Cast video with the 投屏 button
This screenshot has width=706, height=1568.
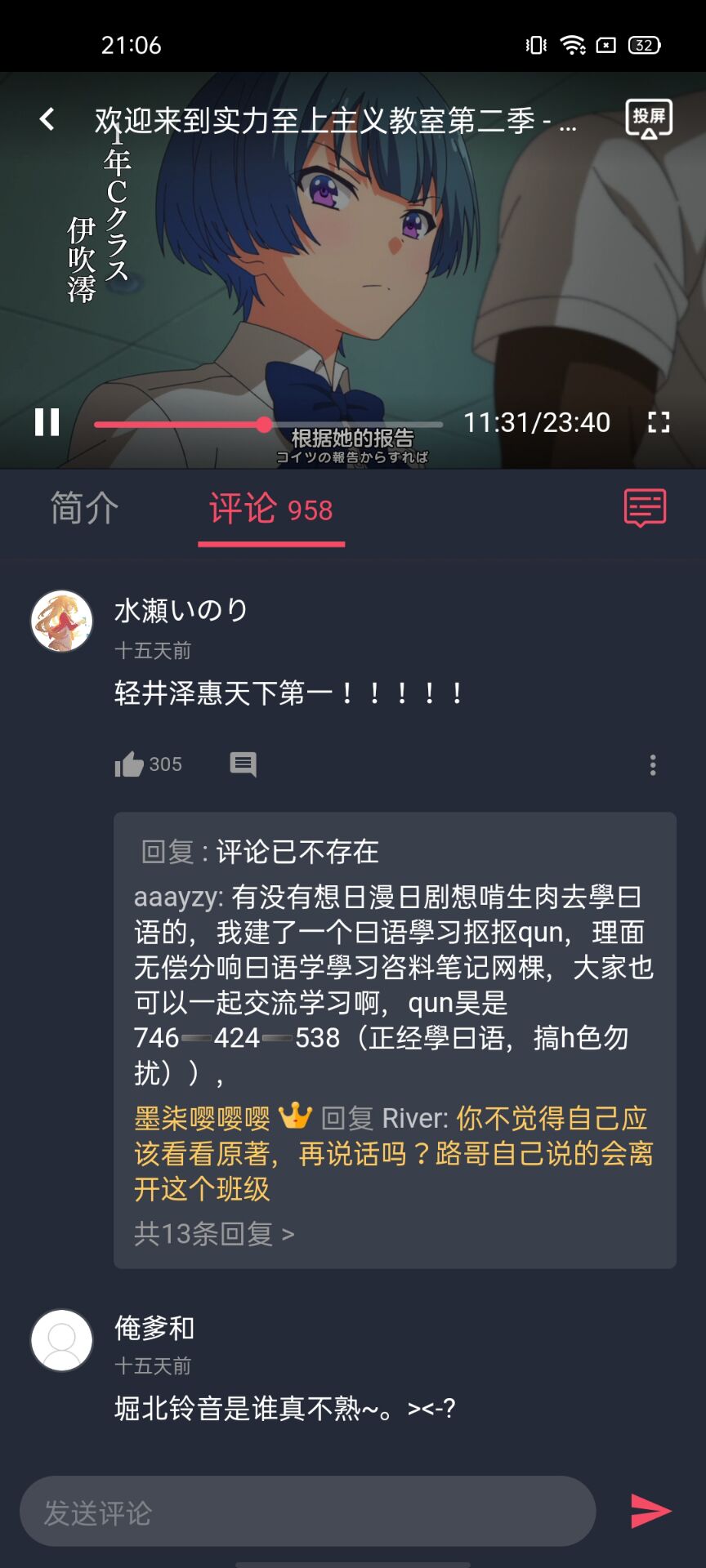[648, 119]
